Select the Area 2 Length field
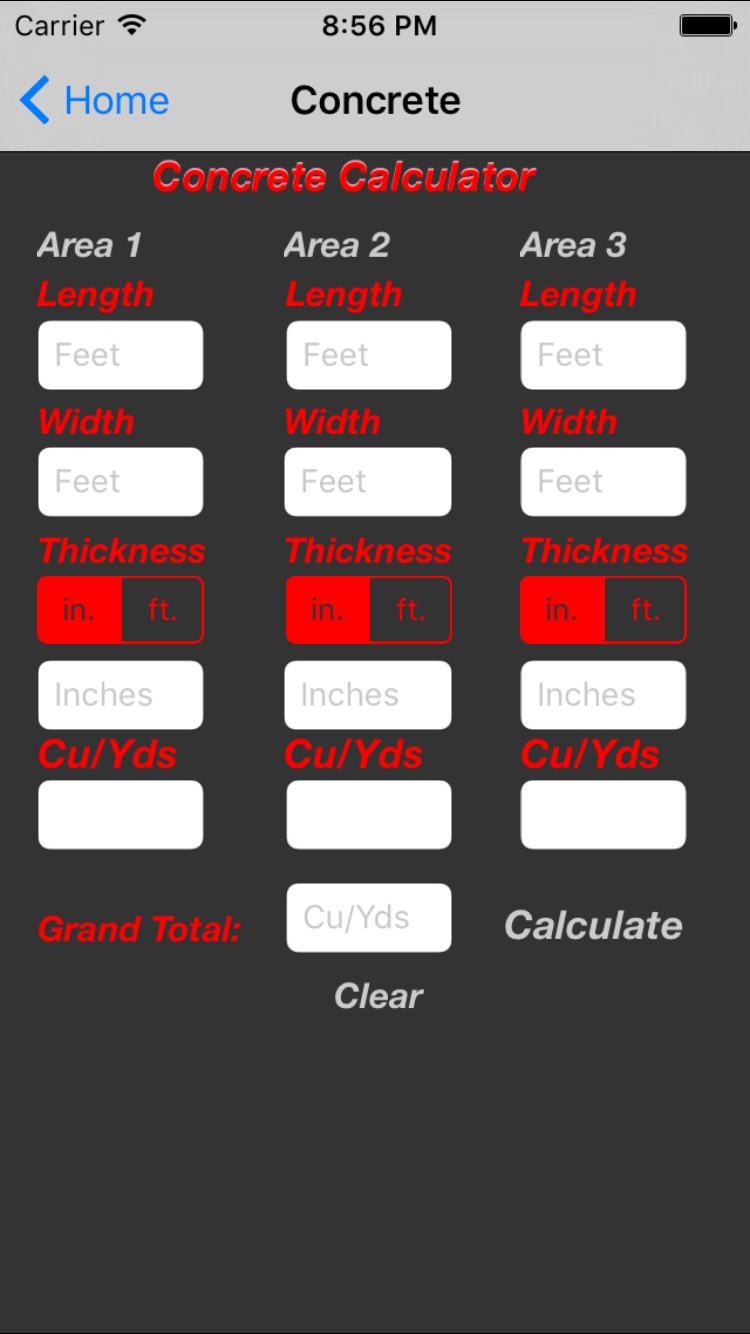This screenshot has width=750, height=1334. 369,355
